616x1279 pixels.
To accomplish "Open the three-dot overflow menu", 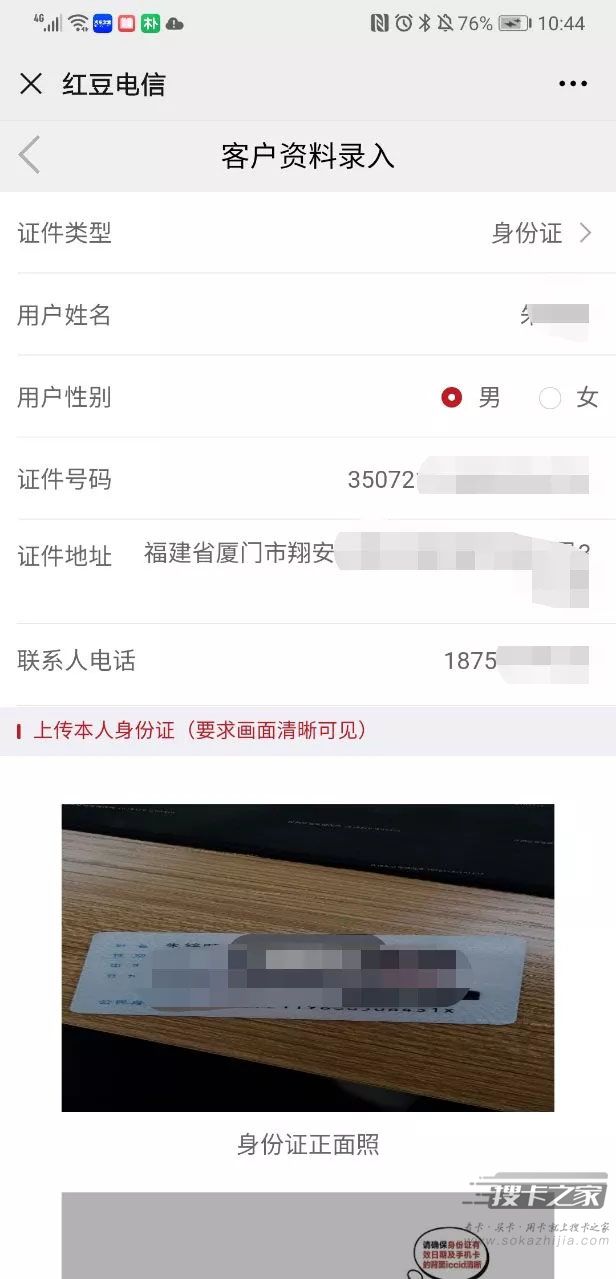I will point(573,84).
